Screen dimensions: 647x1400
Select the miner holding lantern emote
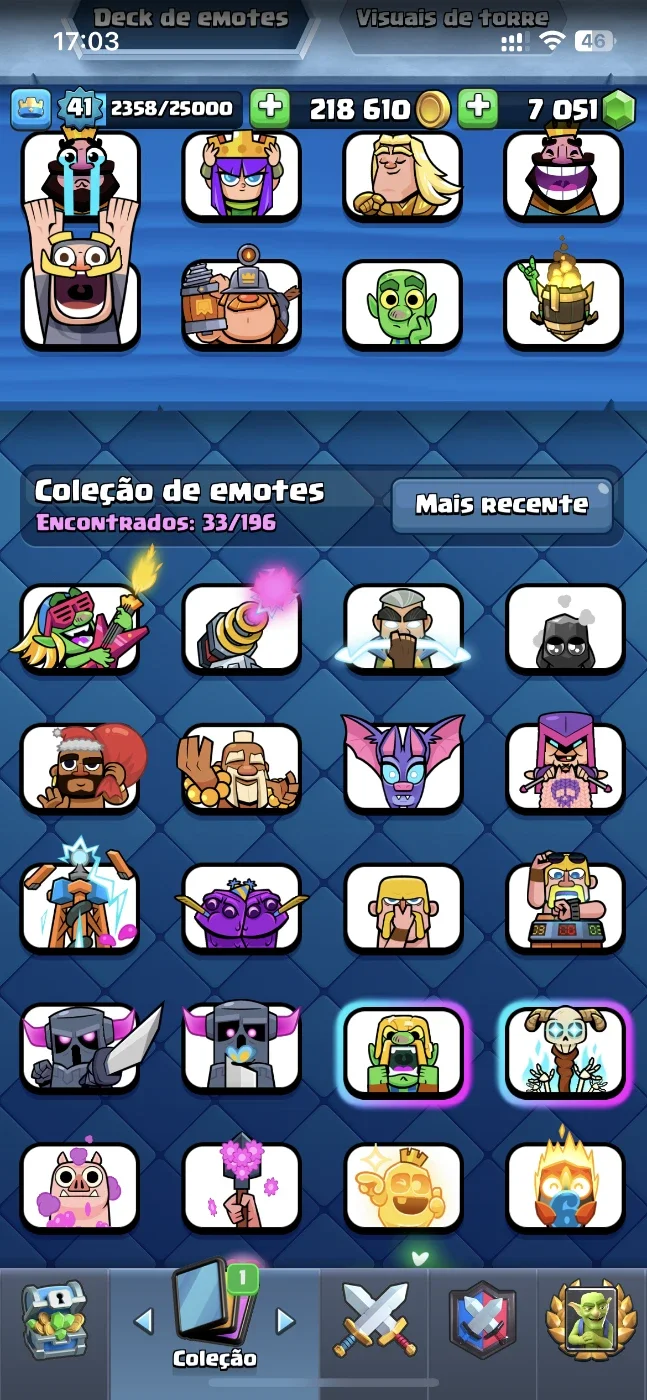241,304
